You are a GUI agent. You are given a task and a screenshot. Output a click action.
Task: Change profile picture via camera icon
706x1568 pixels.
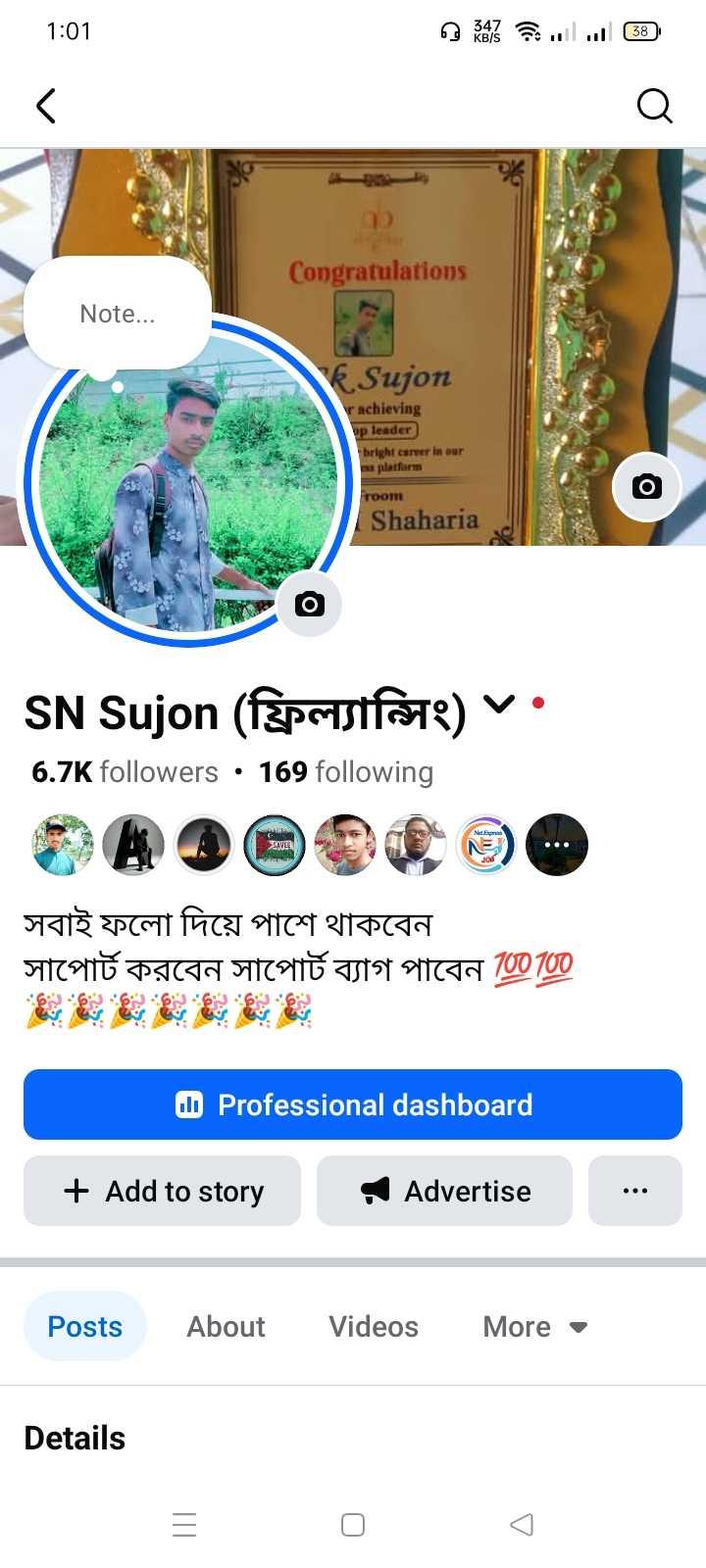pos(309,604)
